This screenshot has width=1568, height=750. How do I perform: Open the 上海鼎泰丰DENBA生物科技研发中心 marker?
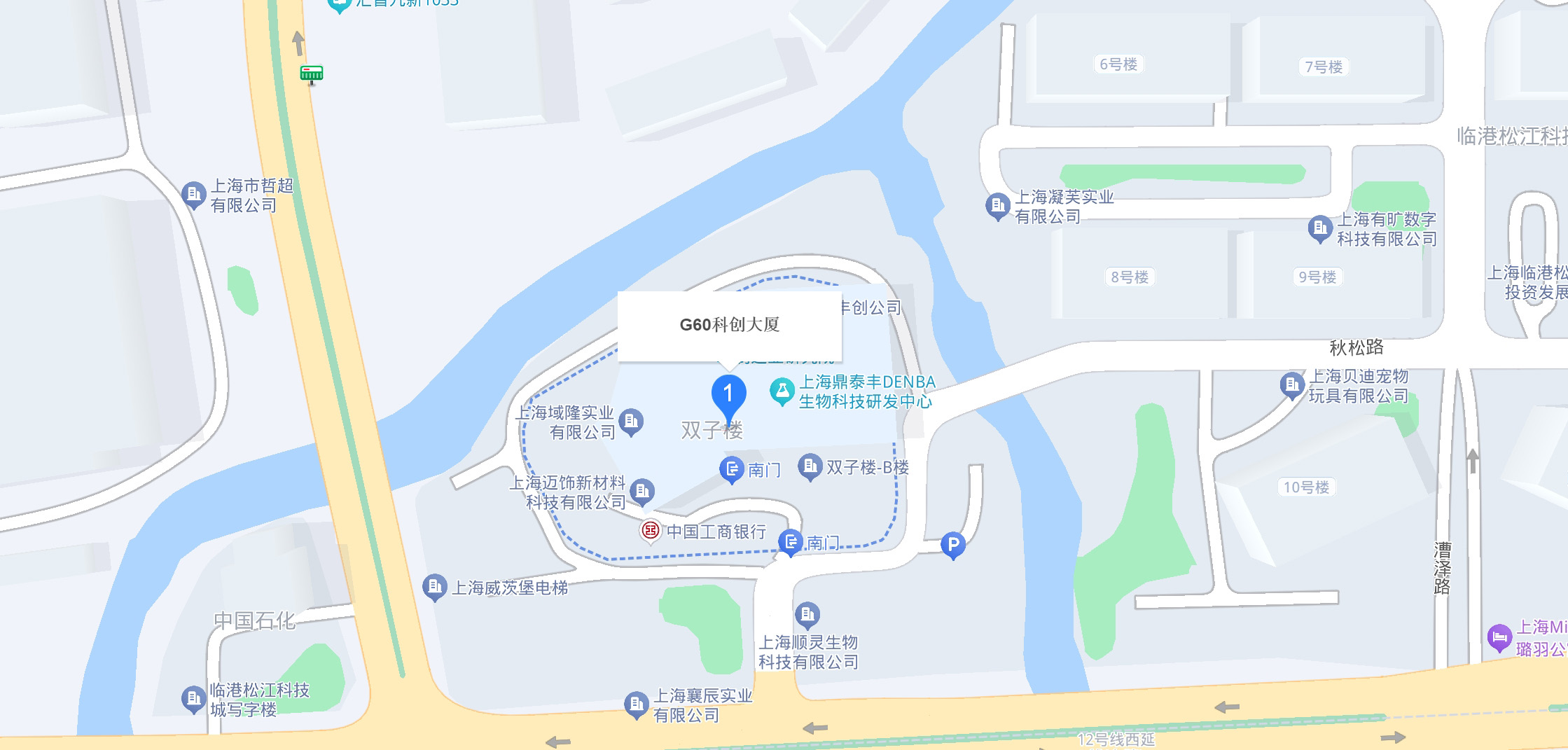[x=782, y=391]
